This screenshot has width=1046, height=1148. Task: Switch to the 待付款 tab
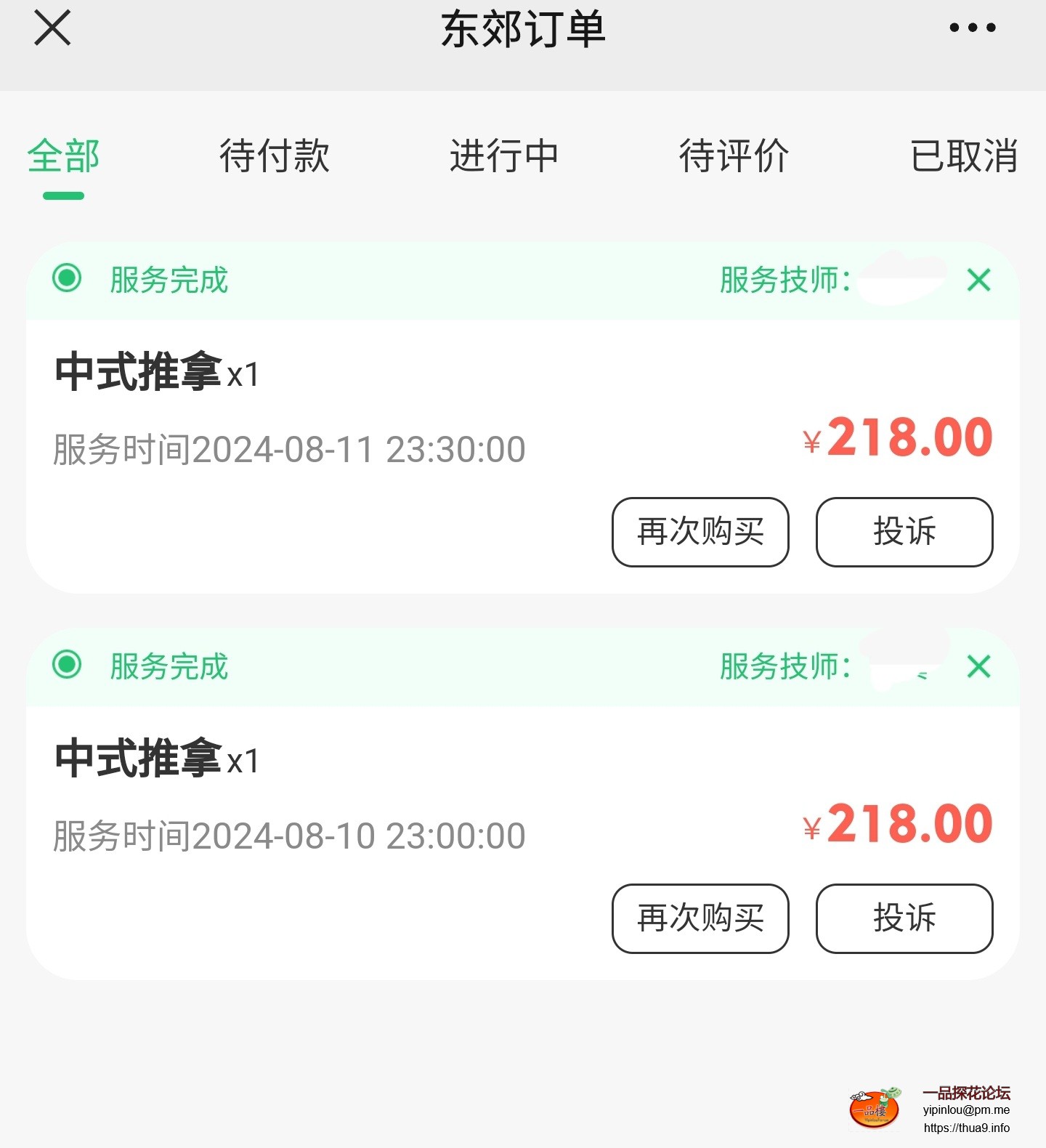(x=275, y=156)
